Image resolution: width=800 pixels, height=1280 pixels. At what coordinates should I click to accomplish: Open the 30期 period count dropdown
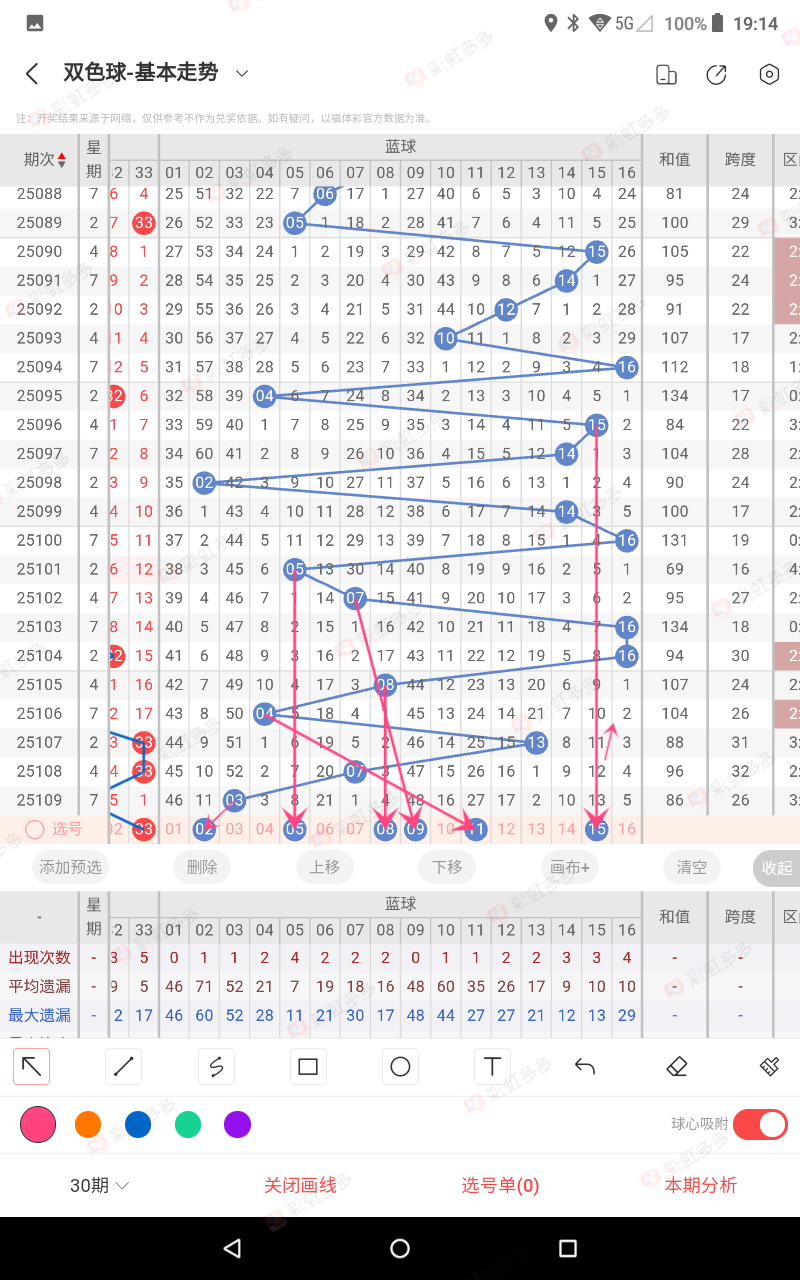click(100, 1185)
